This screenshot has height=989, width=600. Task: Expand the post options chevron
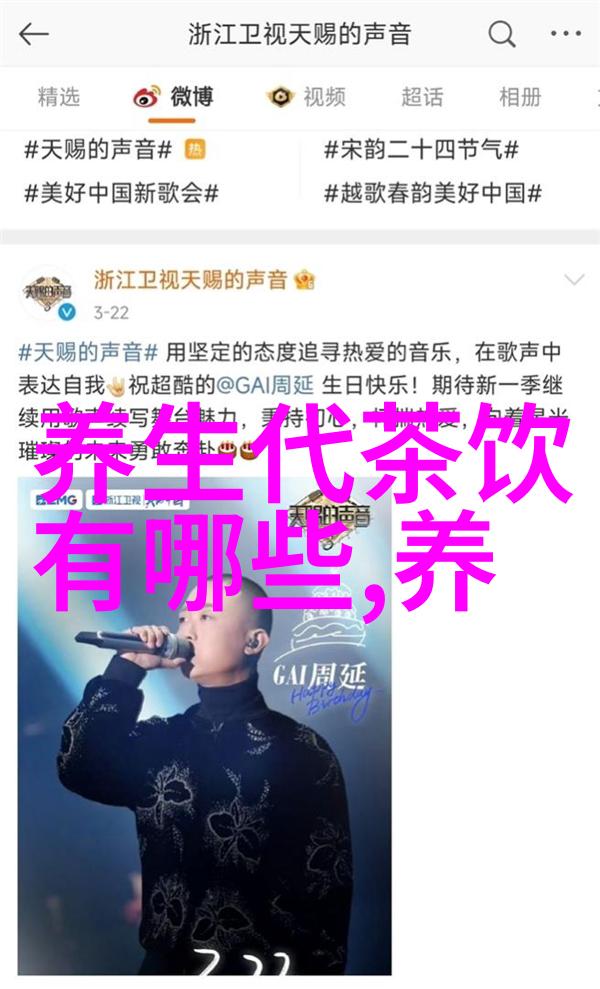573,279
